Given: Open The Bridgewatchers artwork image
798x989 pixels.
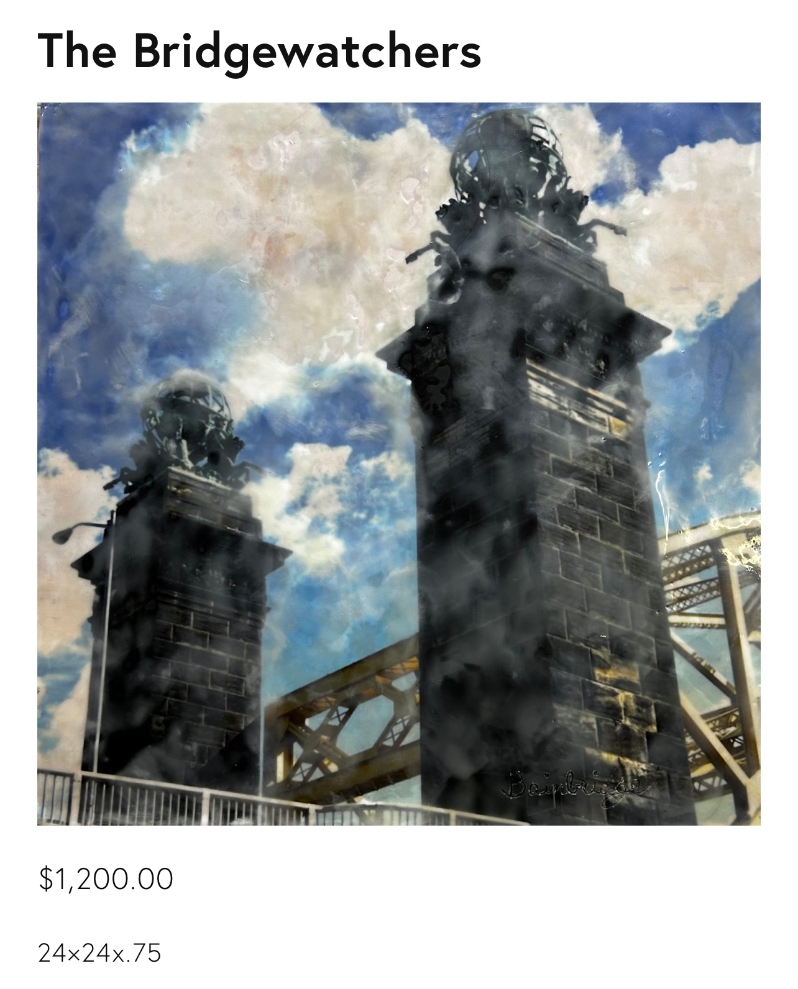Looking at the screenshot, I should (398, 463).
